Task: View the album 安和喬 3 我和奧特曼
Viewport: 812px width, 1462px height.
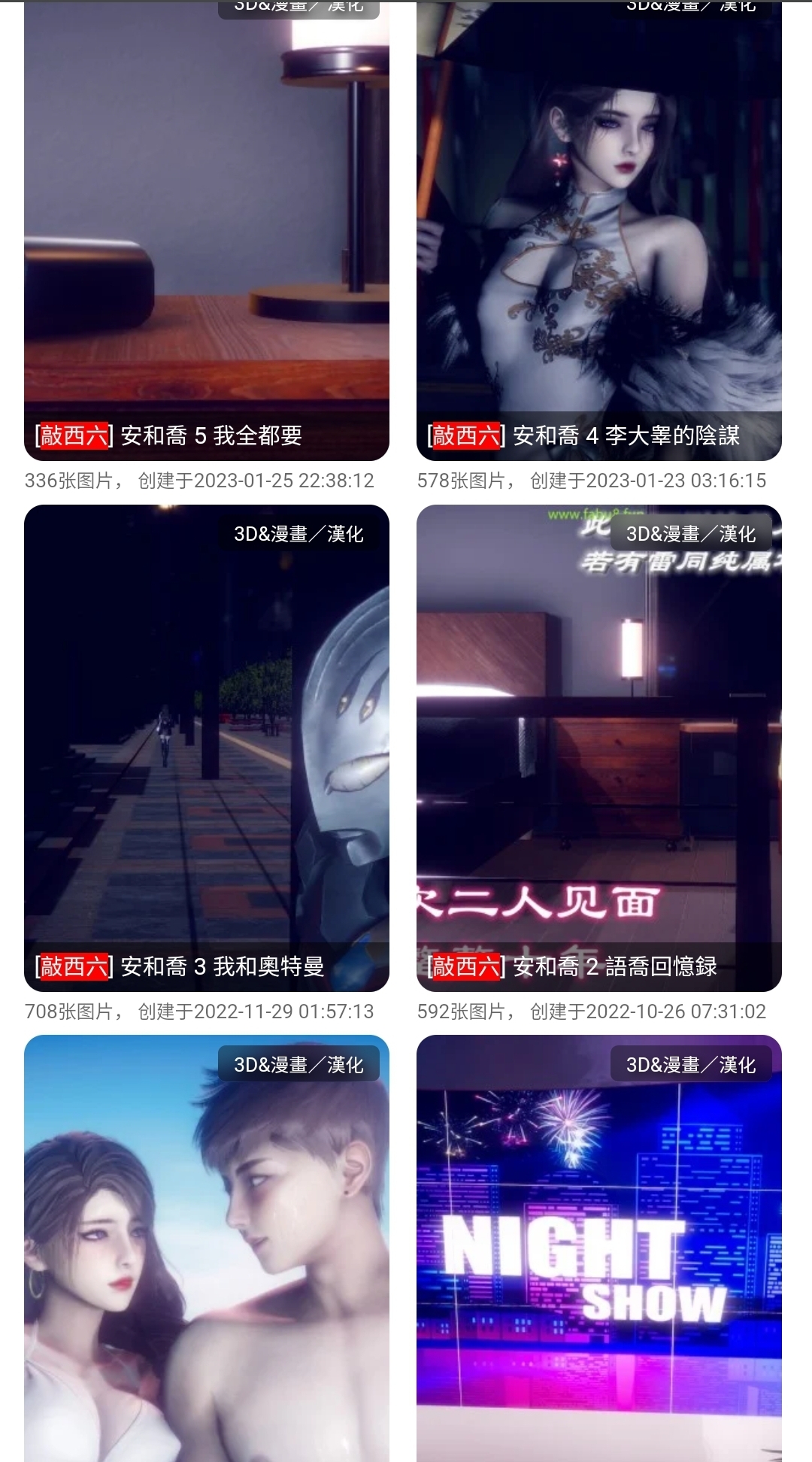Action: (x=207, y=748)
